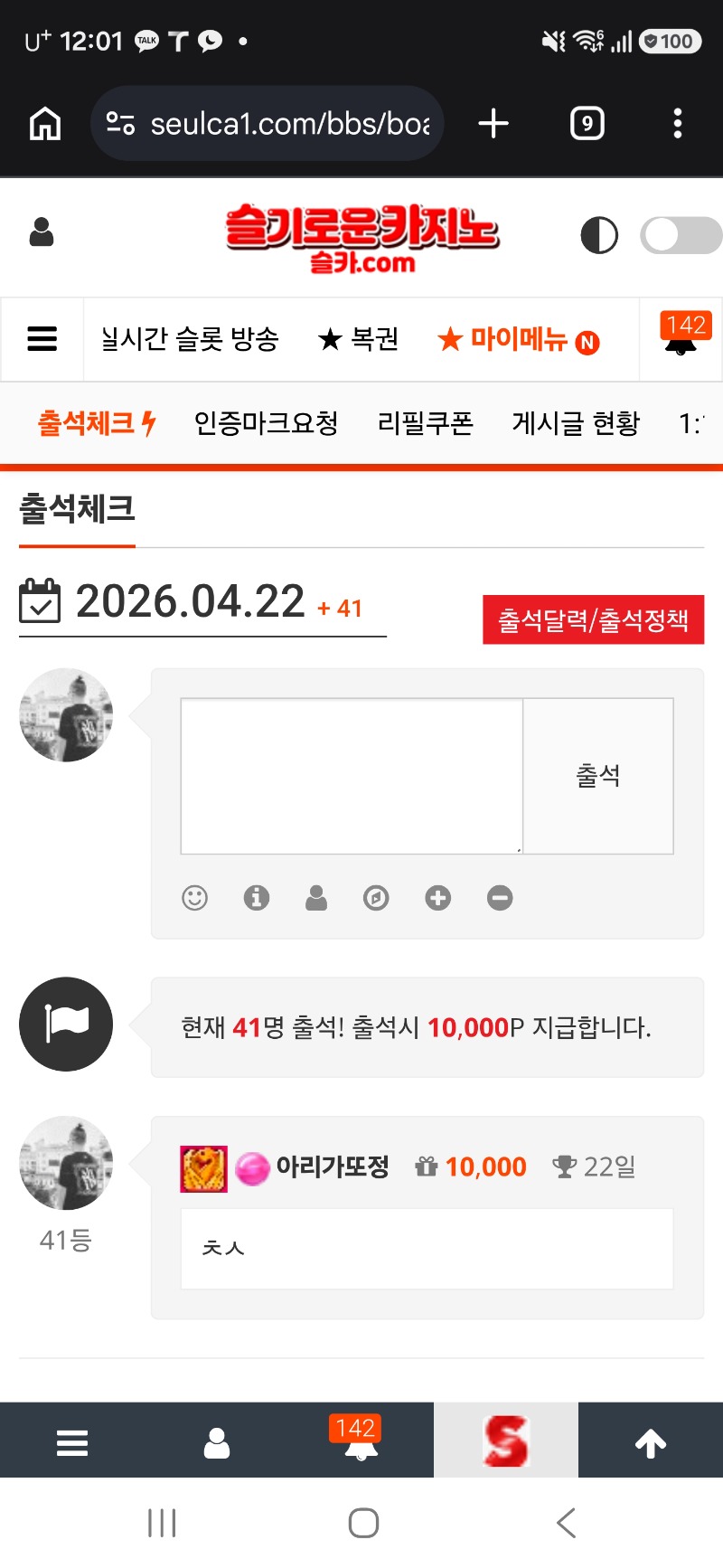Toggle the dark mode switch

(681, 236)
